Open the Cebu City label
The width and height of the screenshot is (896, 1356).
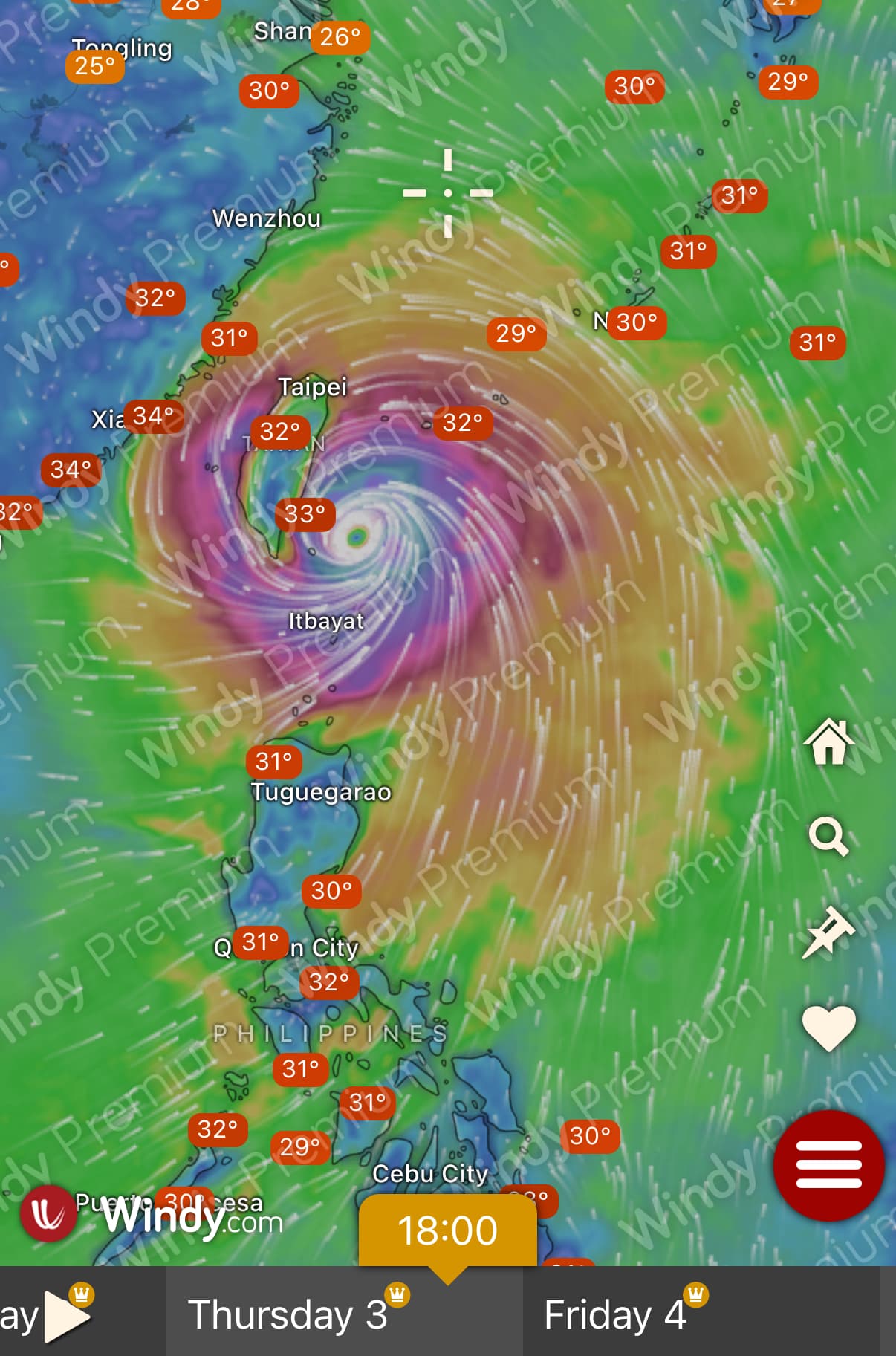coord(430,1173)
